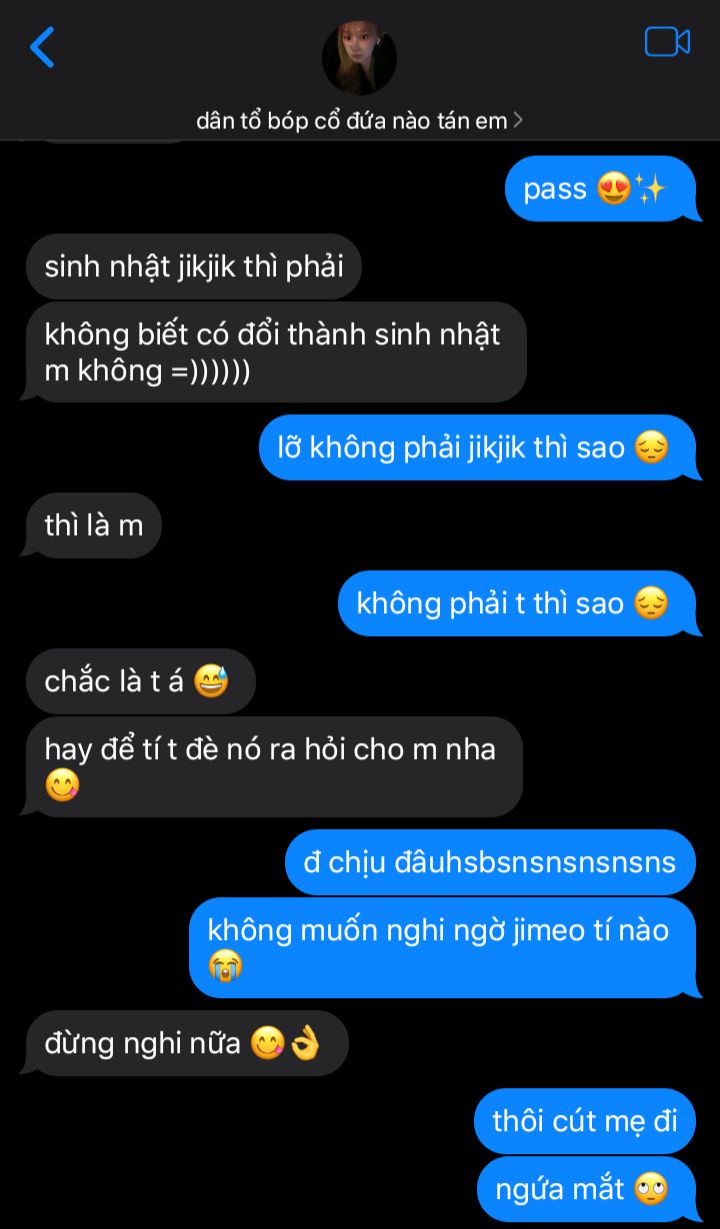Go back to the messages list

[42, 47]
